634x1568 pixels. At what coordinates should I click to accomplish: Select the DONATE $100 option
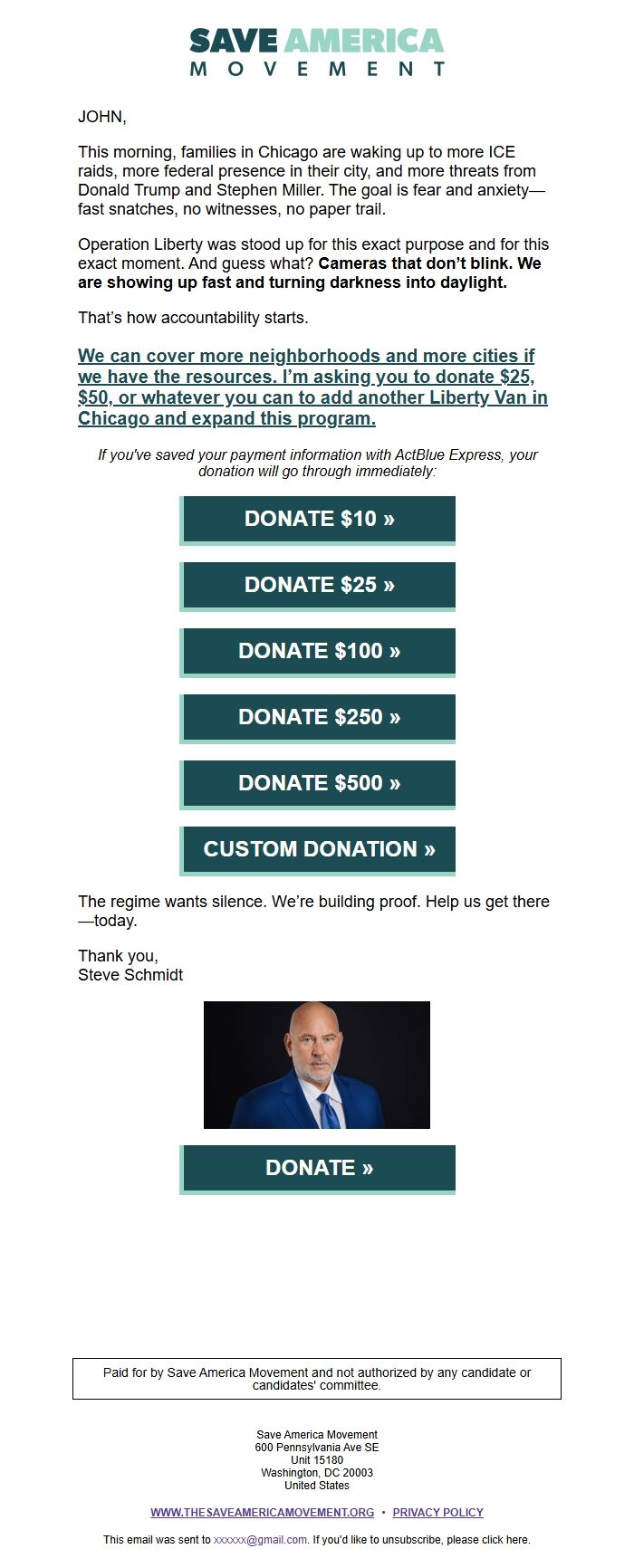[318, 651]
